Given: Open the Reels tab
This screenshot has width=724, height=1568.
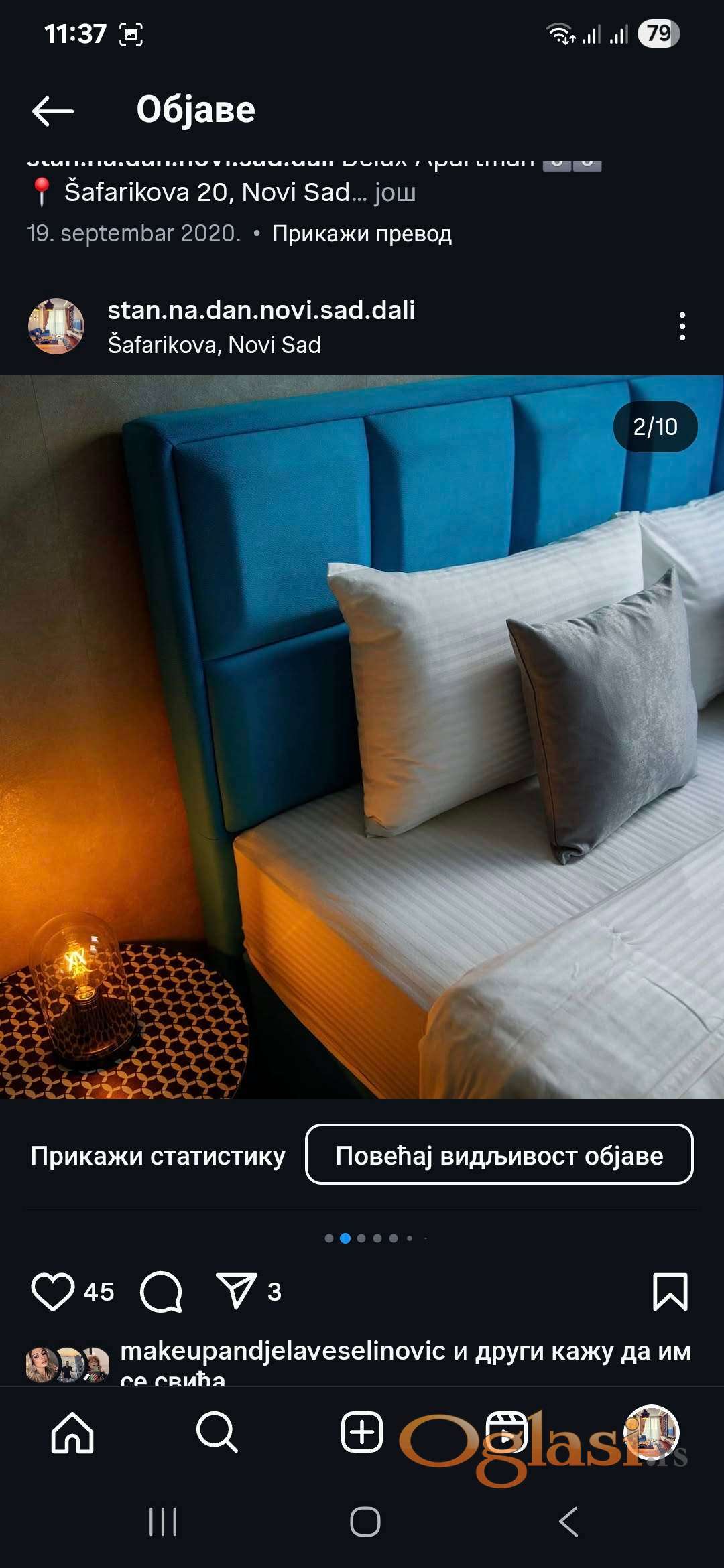Looking at the screenshot, I should click(x=506, y=1432).
